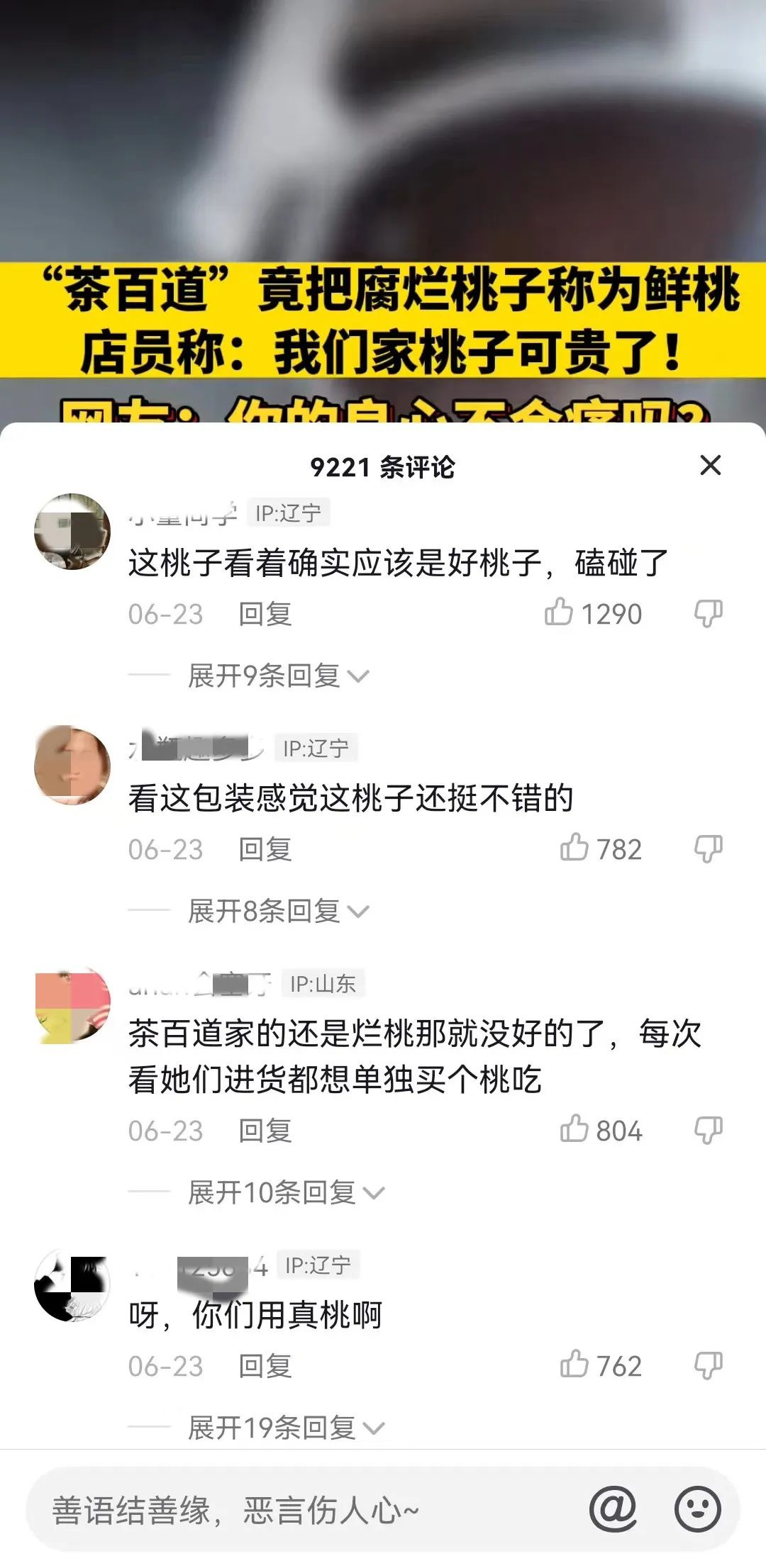Reply to the 你们用真桃啊 comment
The width and height of the screenshot is (766, 1568).
(265, 1366)
